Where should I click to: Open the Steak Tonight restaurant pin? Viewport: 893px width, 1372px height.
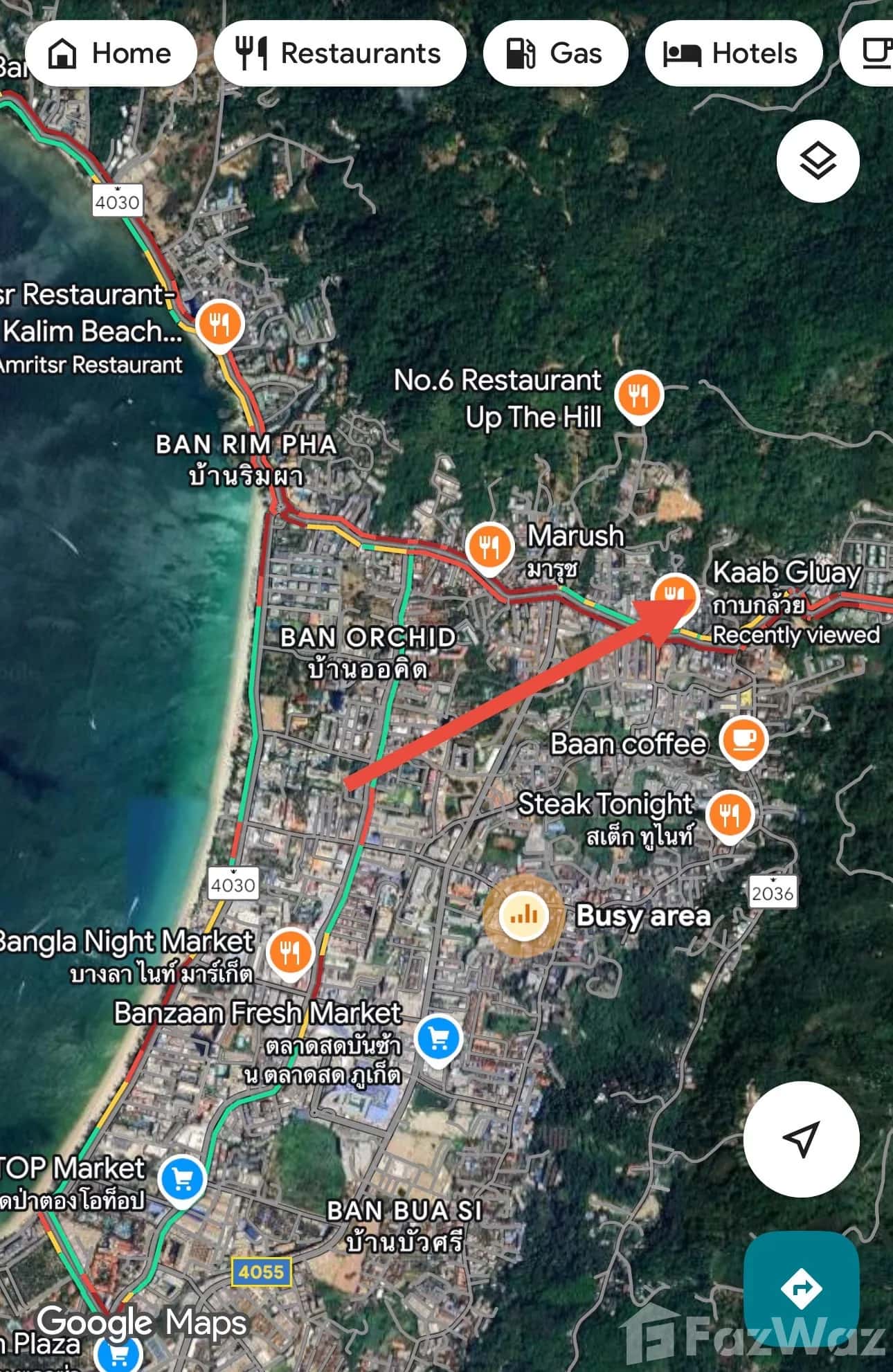coord(730,814)
